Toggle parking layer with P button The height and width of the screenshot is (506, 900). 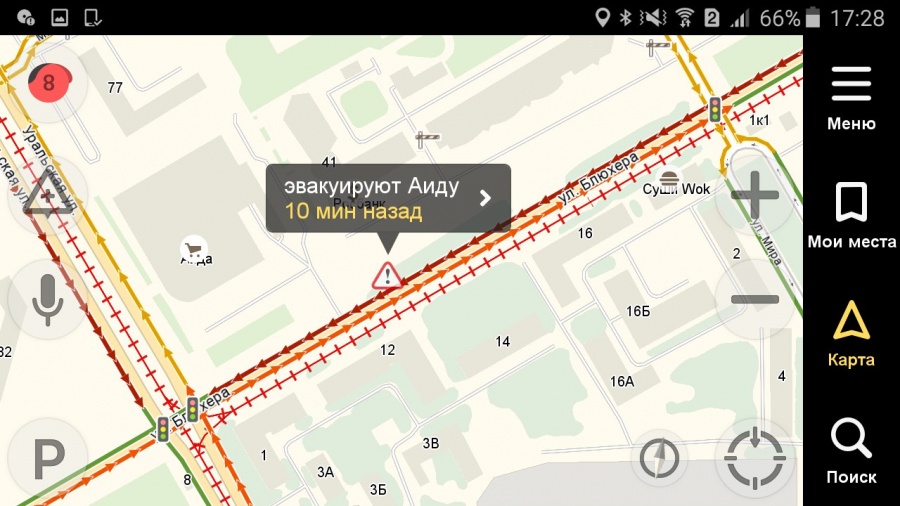point(48,460)
